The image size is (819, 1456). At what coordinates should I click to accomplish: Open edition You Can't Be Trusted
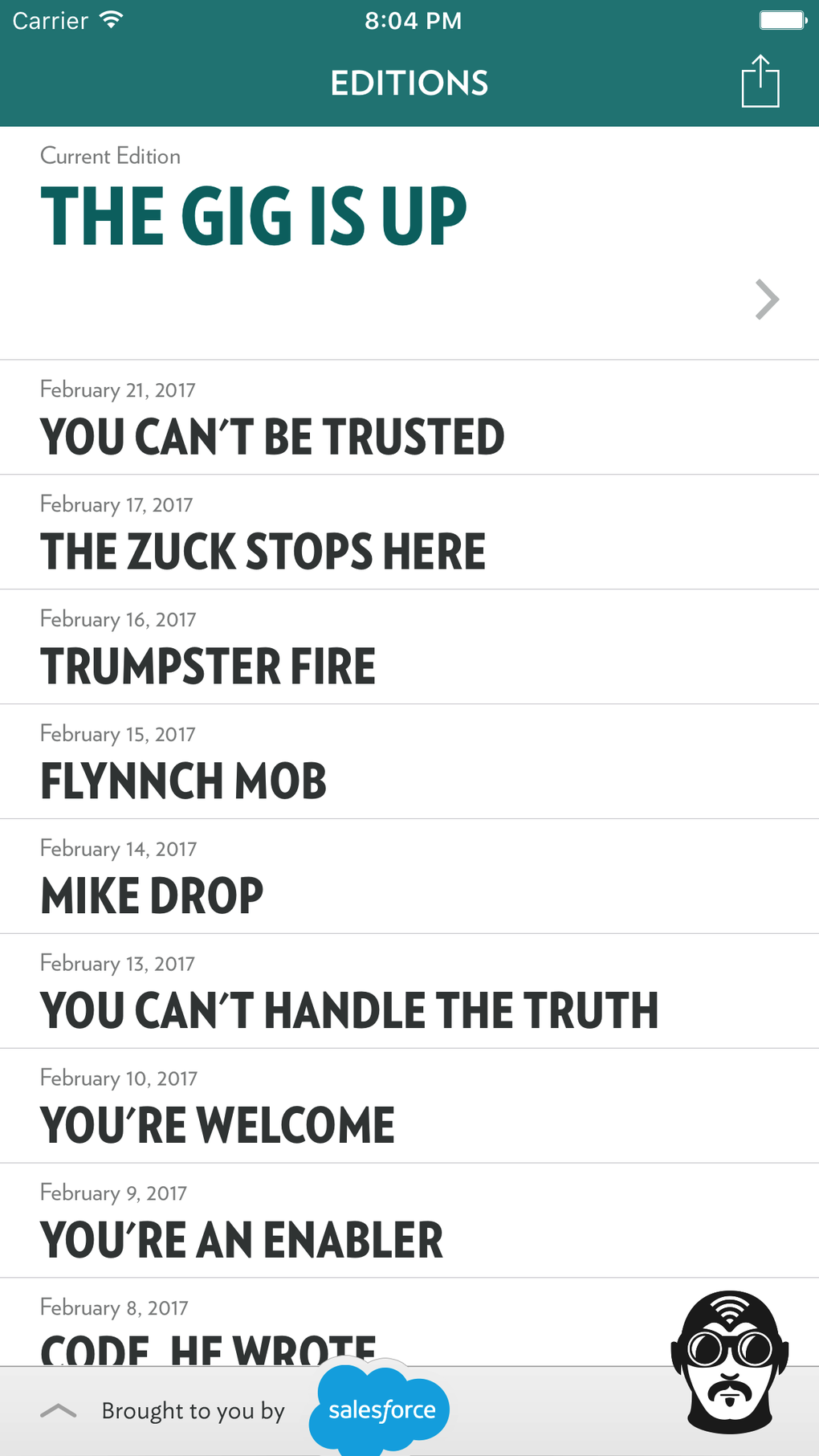(x=409, y=418)
